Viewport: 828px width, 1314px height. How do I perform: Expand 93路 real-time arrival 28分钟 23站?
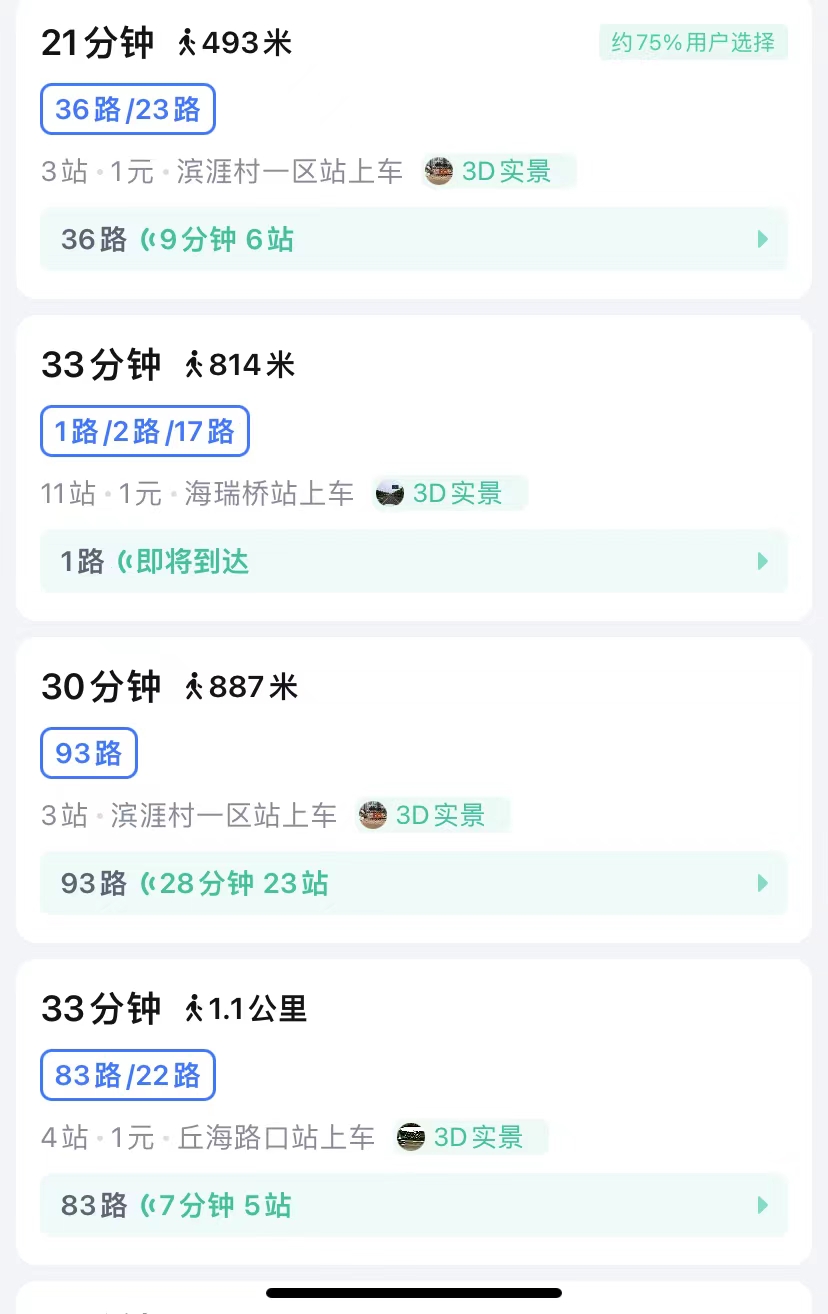click(x=413, y=883)
